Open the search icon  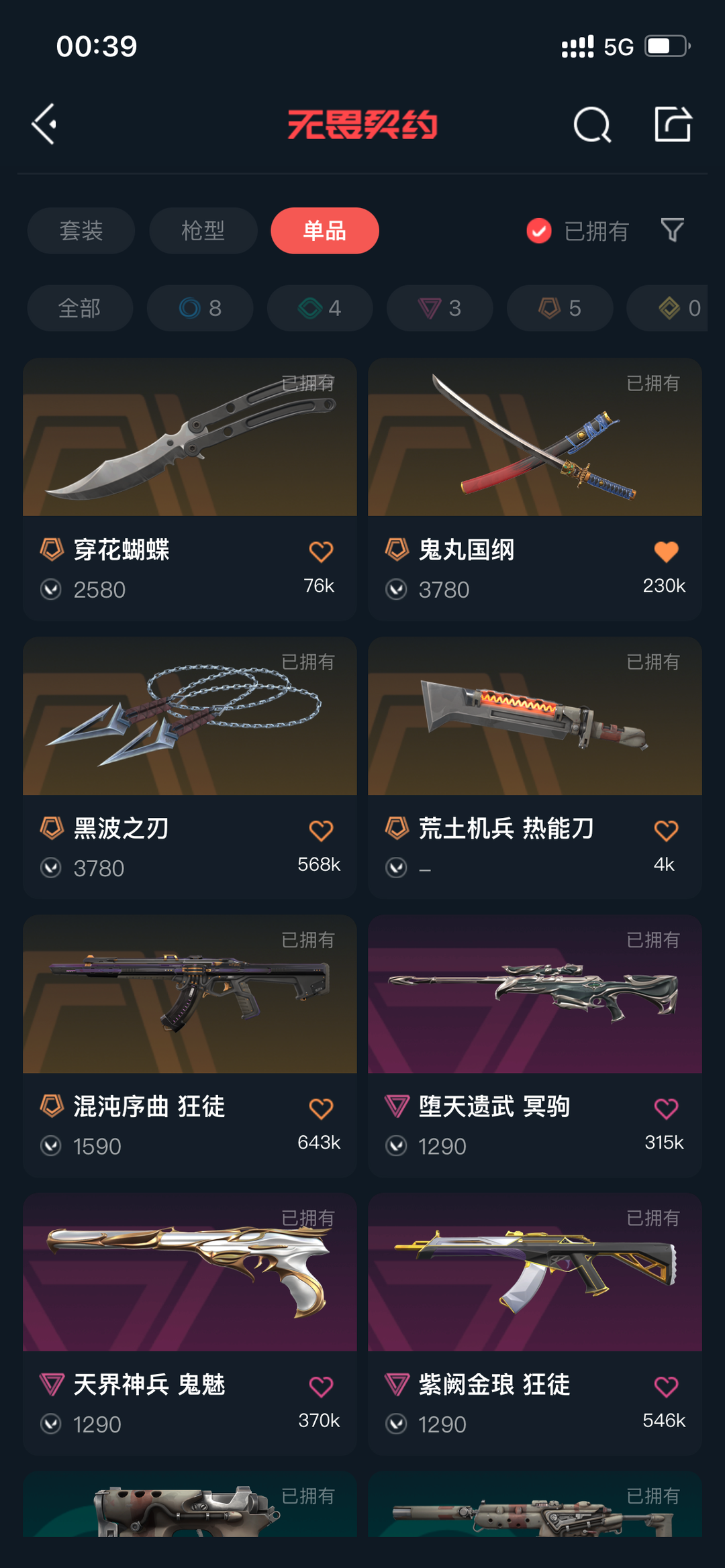[592, 125]
